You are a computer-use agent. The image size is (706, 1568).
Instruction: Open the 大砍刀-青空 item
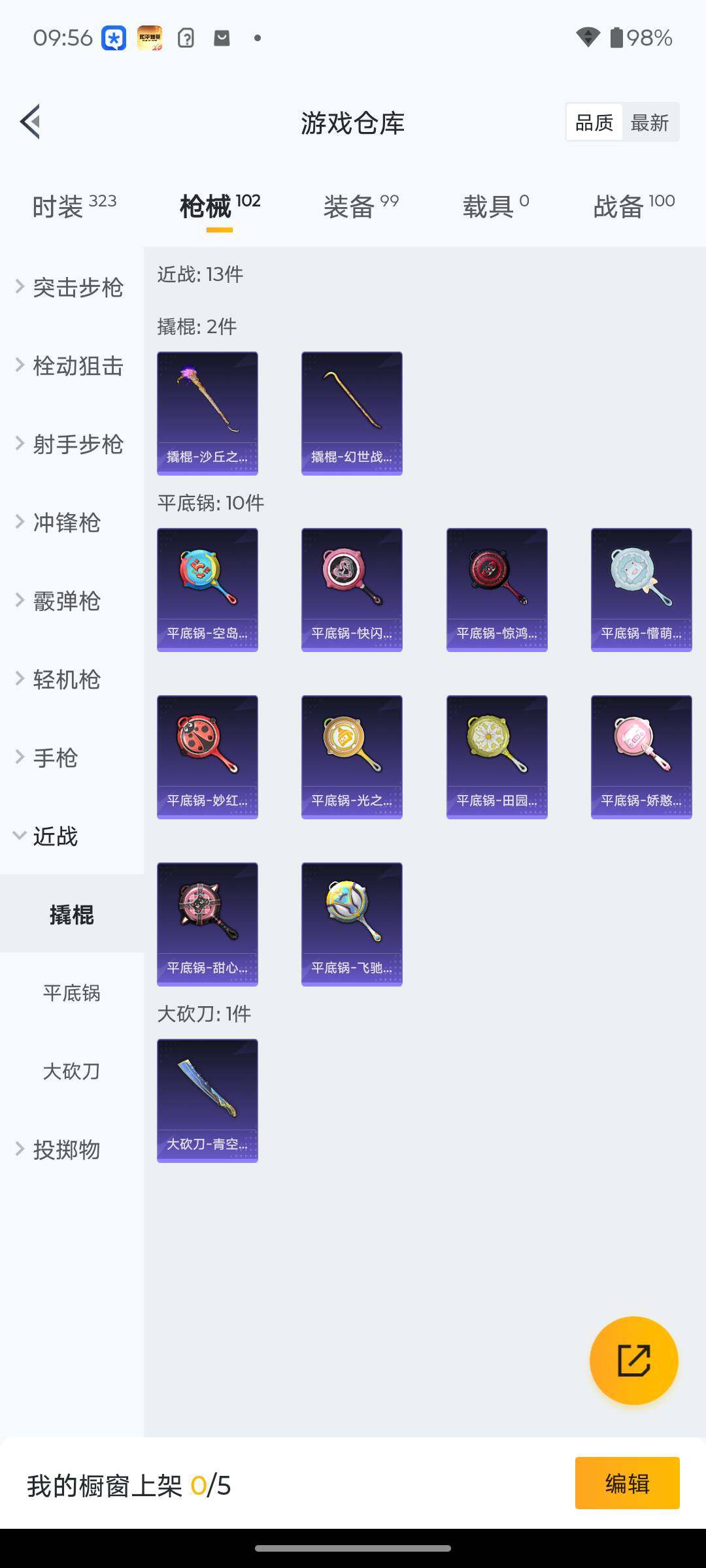click(x=207, y=1100)
